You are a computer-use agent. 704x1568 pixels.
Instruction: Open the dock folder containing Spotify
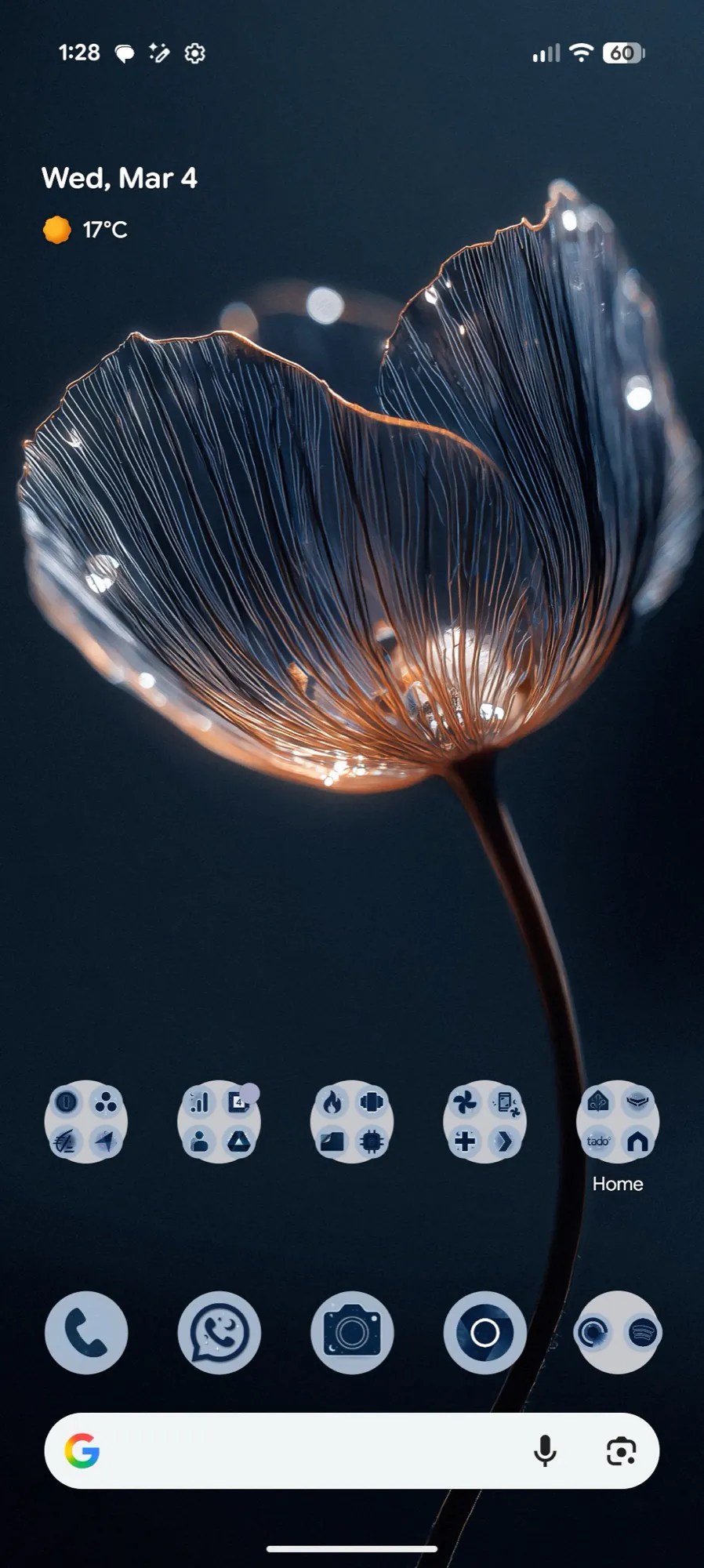pos(618,1332)
